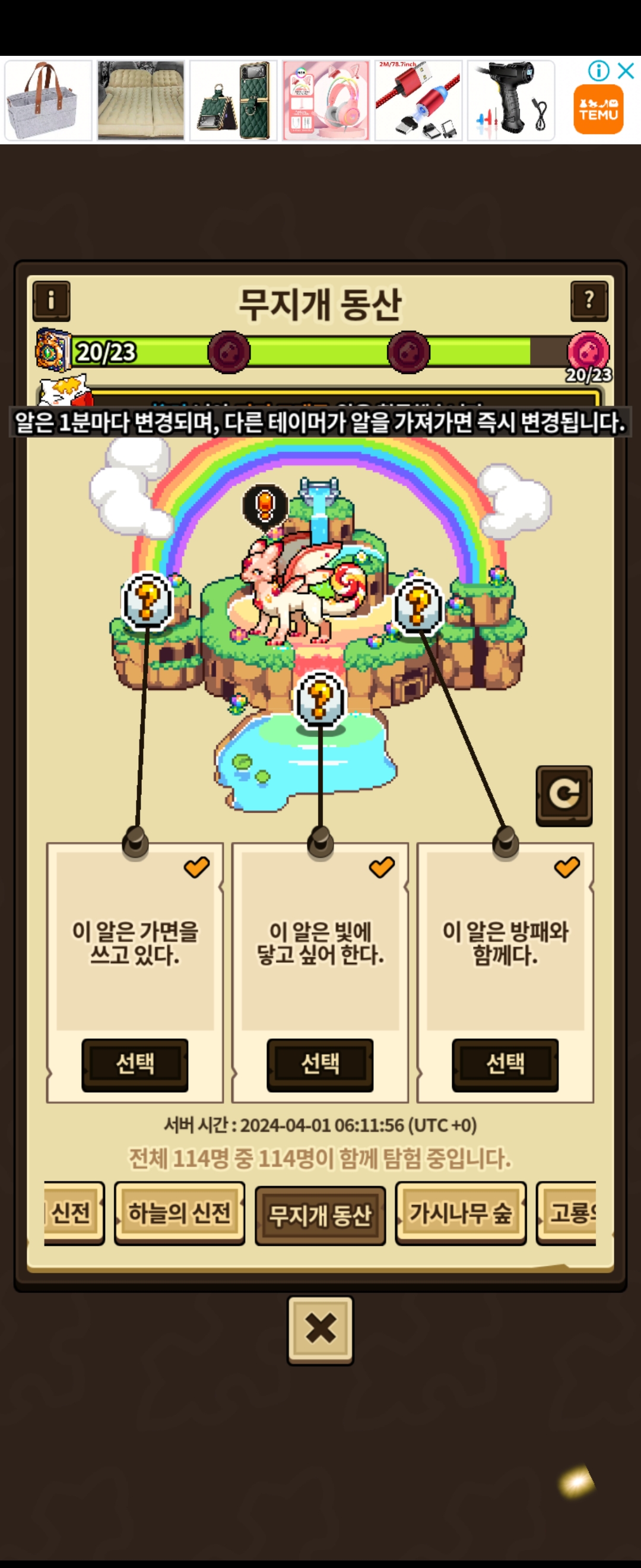This screenshot has width=641, height=1568.
Task: Open the Temu handbag ad item
Action: point(48,100)
